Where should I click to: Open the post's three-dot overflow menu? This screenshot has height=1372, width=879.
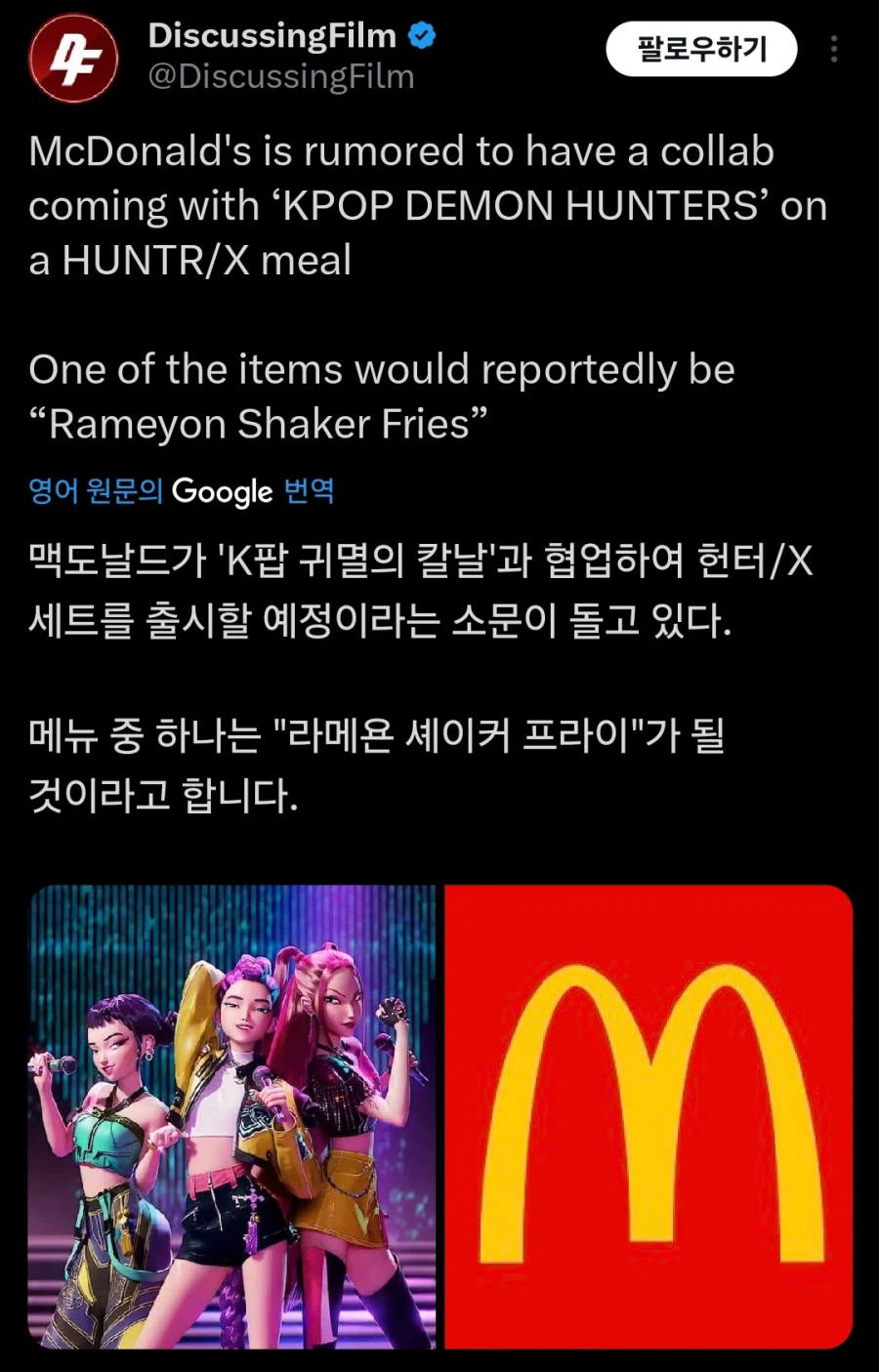[x=833, y=49]
